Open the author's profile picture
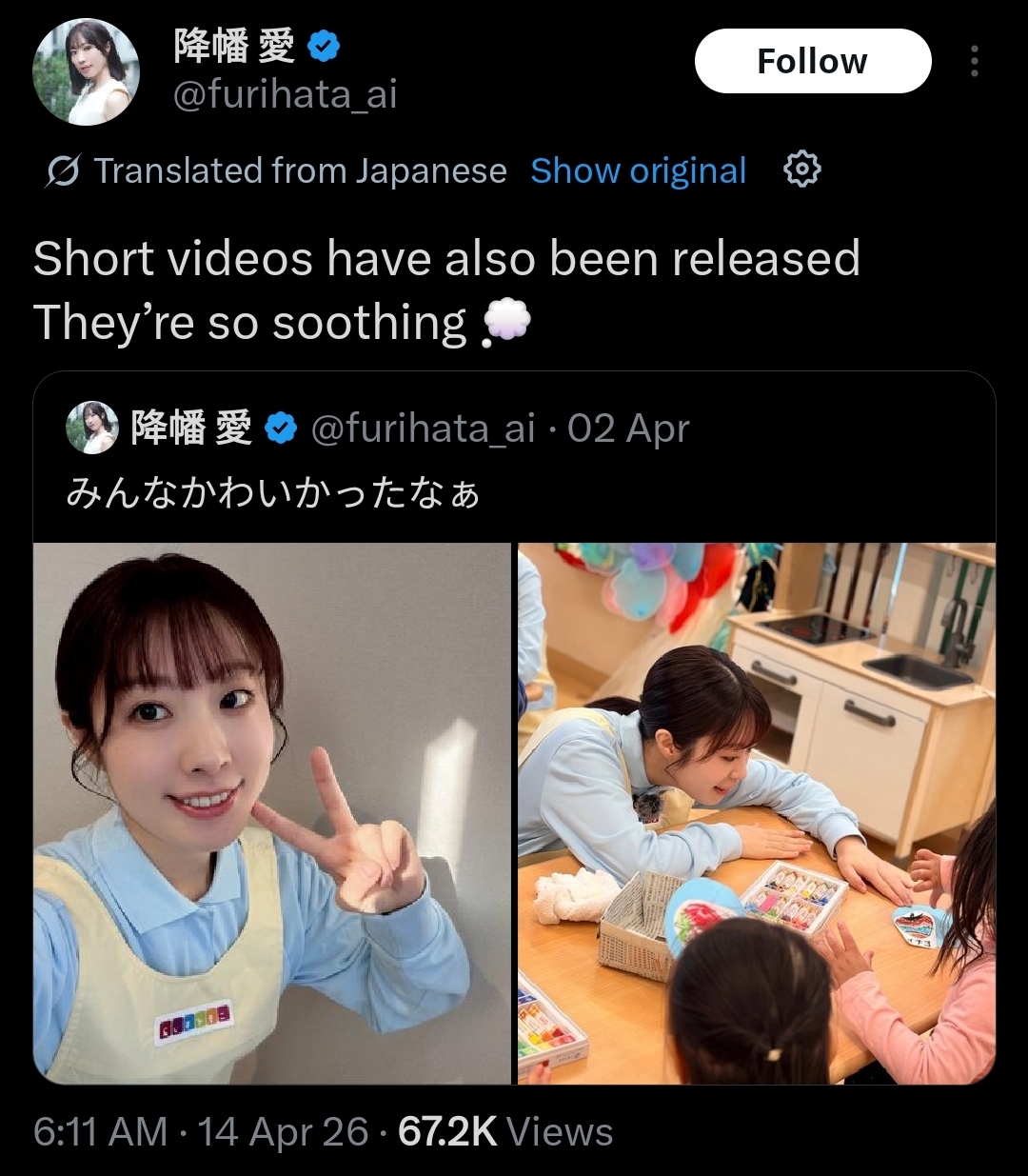 [86, 72]
